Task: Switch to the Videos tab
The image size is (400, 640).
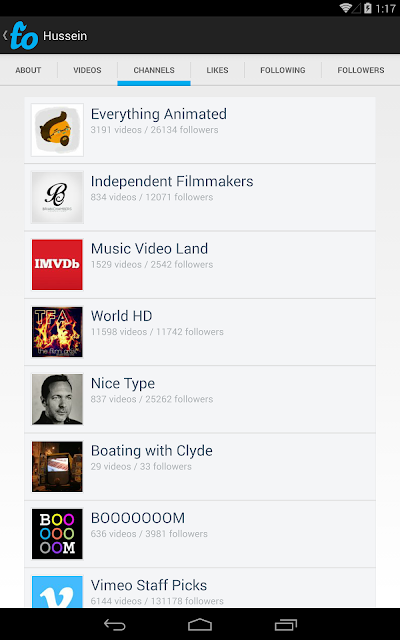Action: click(x=87, y=70)
